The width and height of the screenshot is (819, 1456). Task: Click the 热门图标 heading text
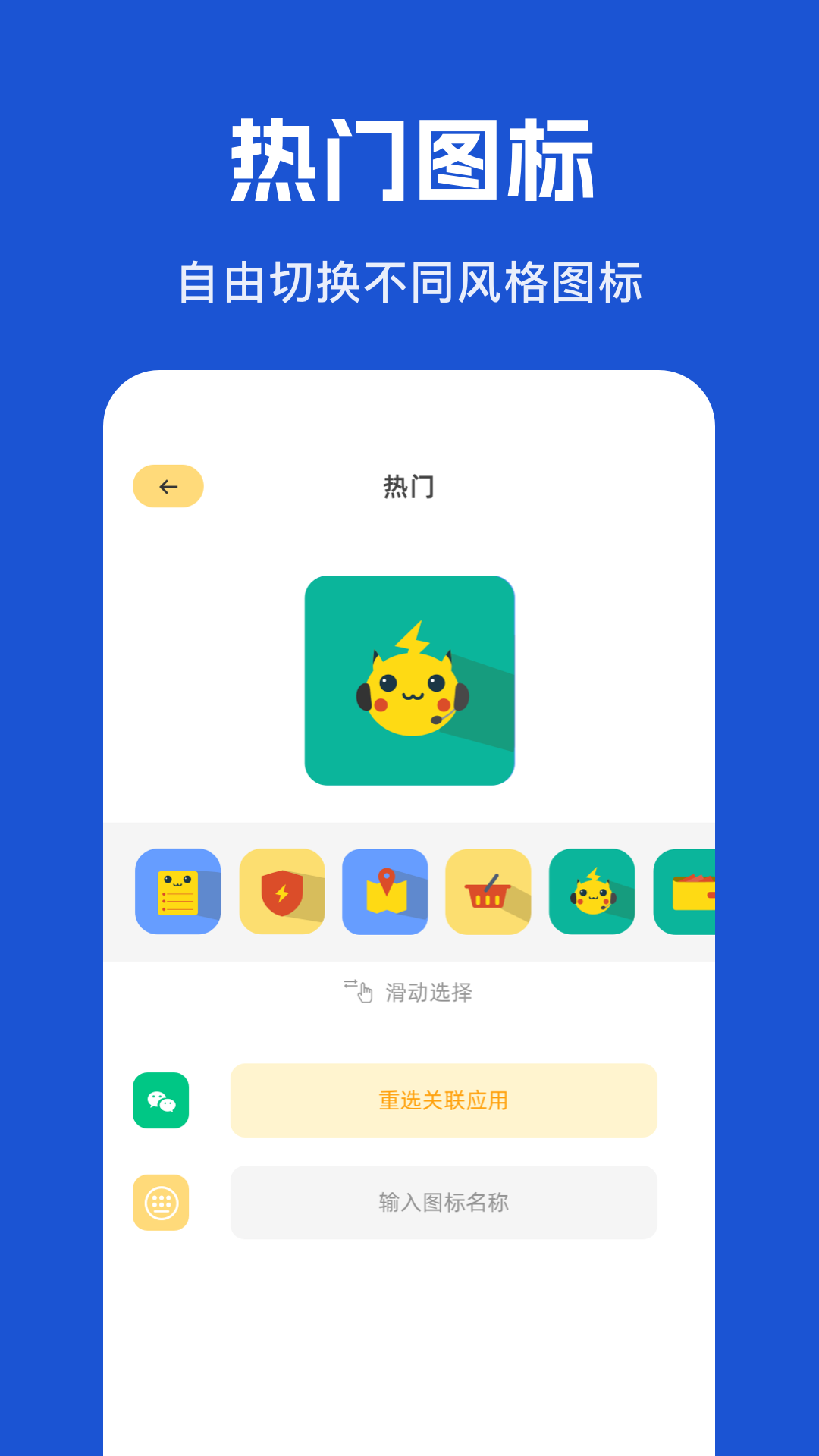pyautogui.click(x=409, y=159)
